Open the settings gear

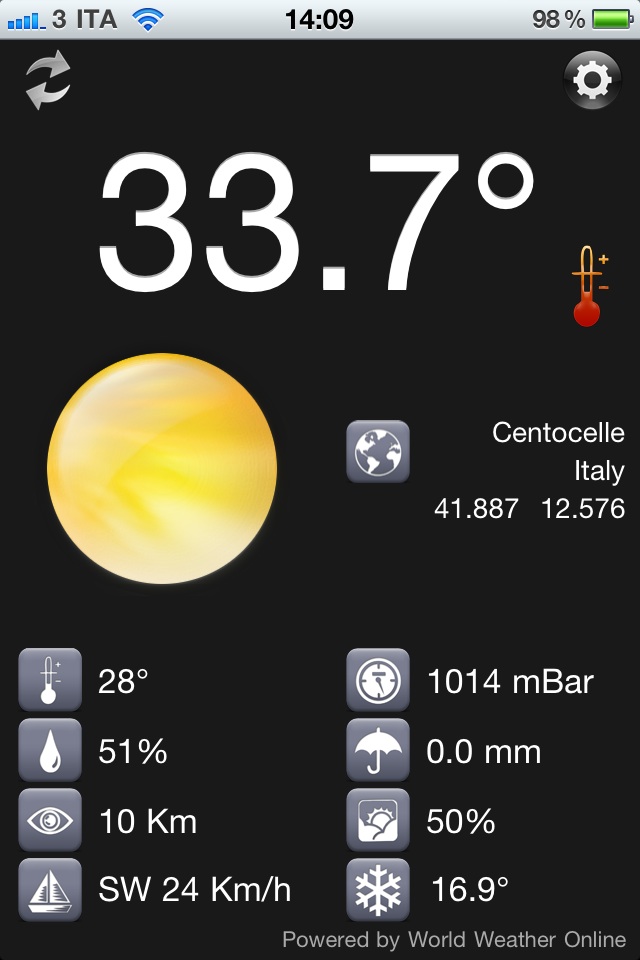point(592,80)
